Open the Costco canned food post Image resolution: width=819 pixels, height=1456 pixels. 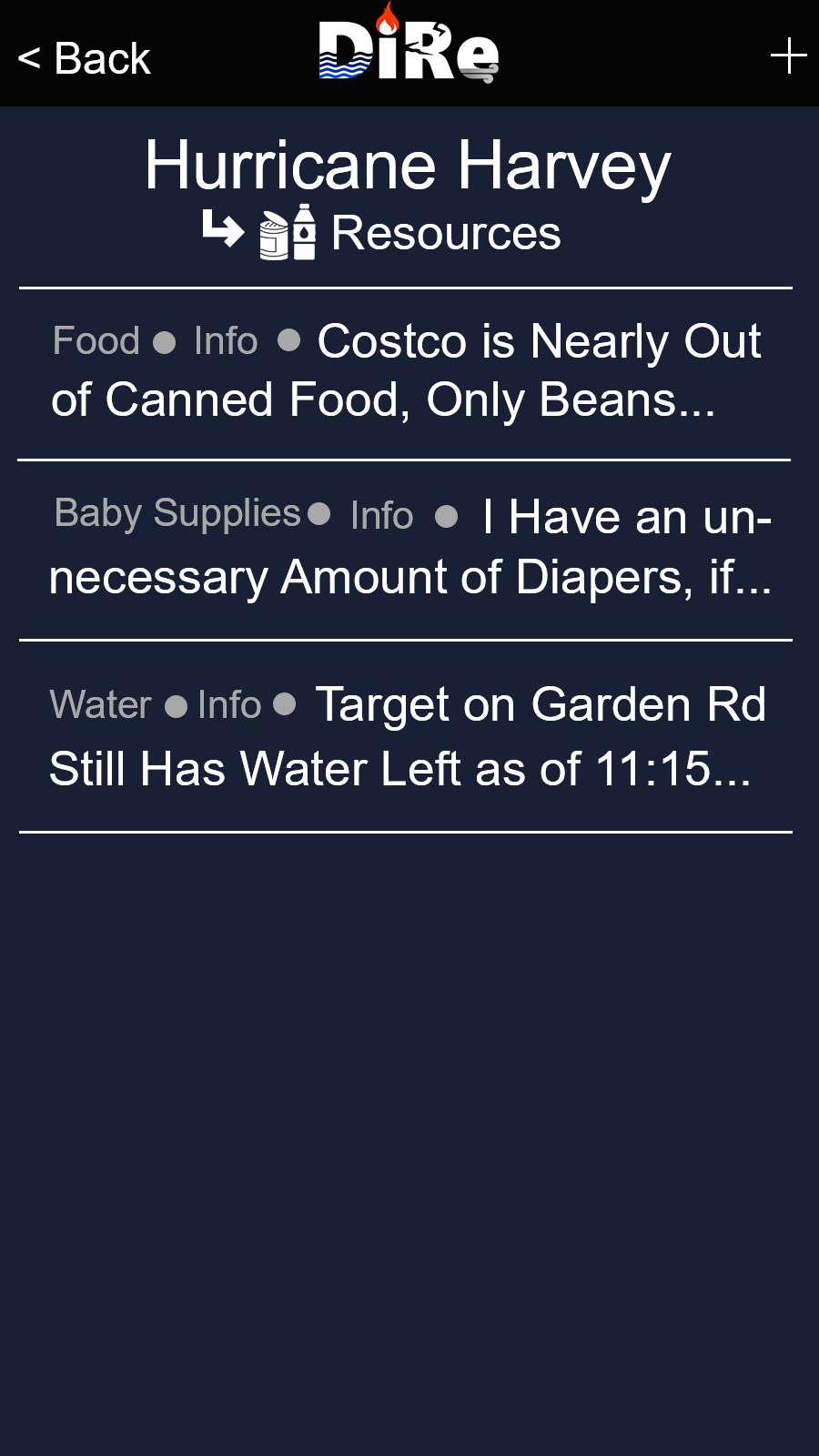pos(406,371)
